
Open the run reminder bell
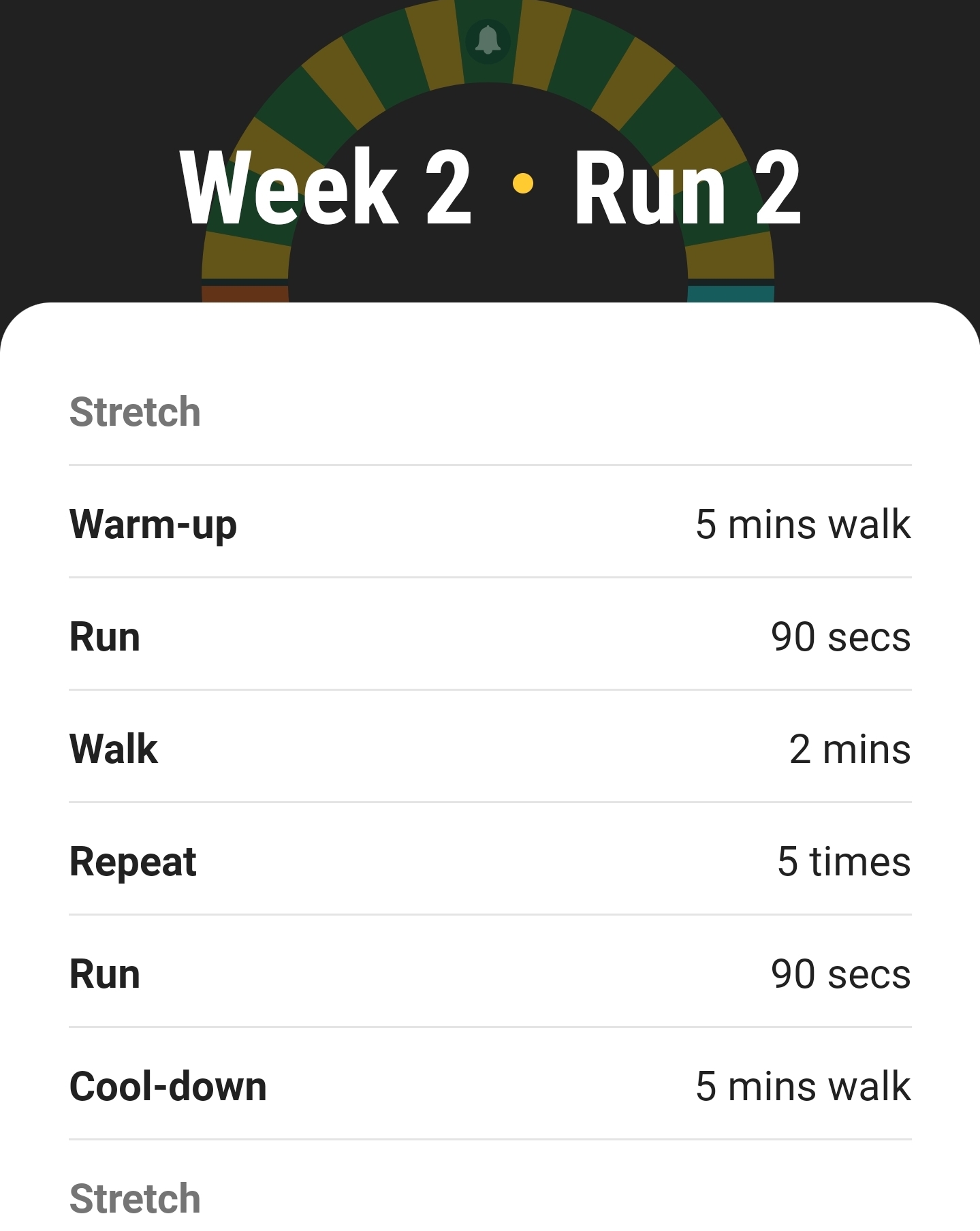[x=488, y=41]
